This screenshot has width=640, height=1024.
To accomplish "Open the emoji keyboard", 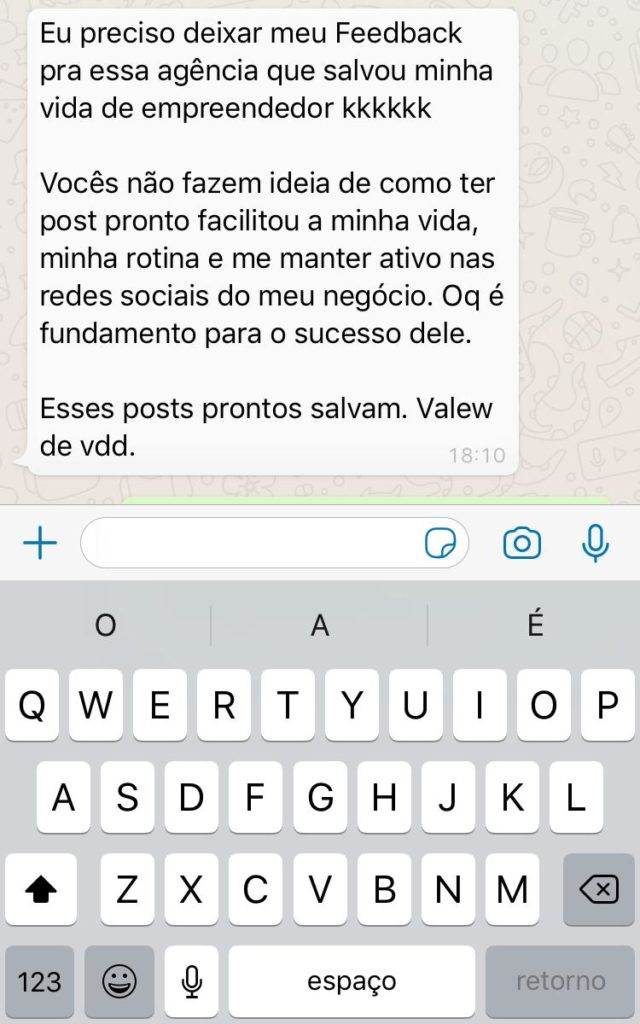I will (x=120, y=981).
